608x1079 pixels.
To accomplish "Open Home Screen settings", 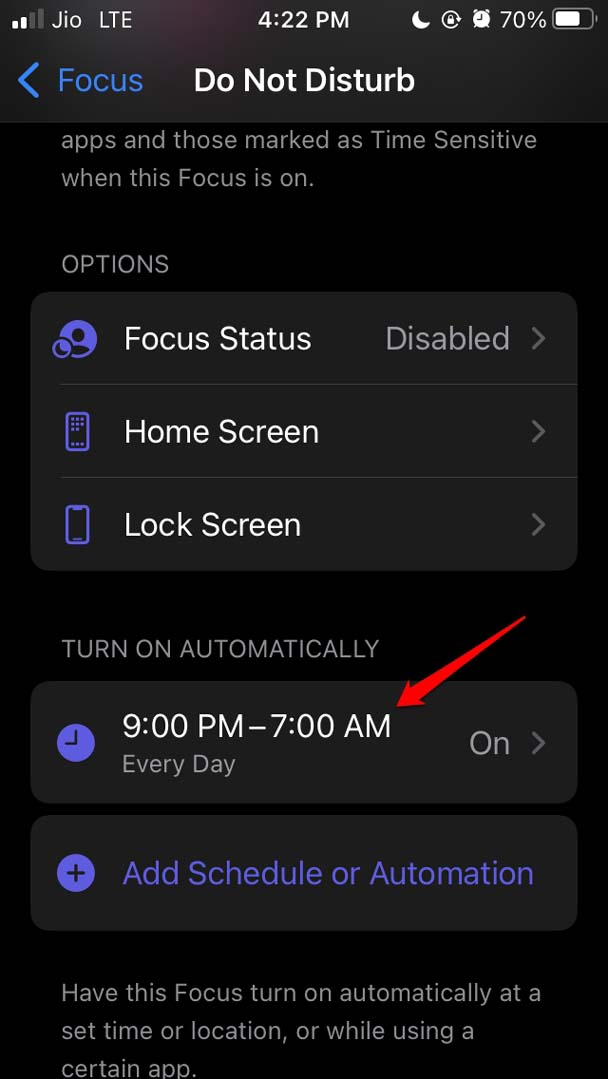I will 303,432.
